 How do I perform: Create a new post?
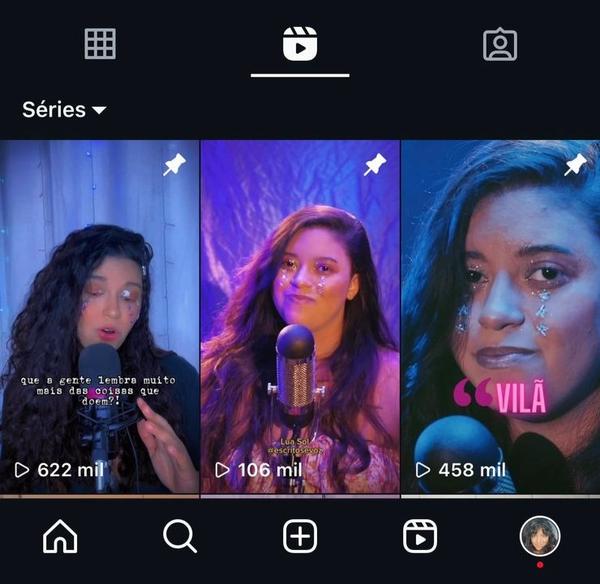point(300,537)
